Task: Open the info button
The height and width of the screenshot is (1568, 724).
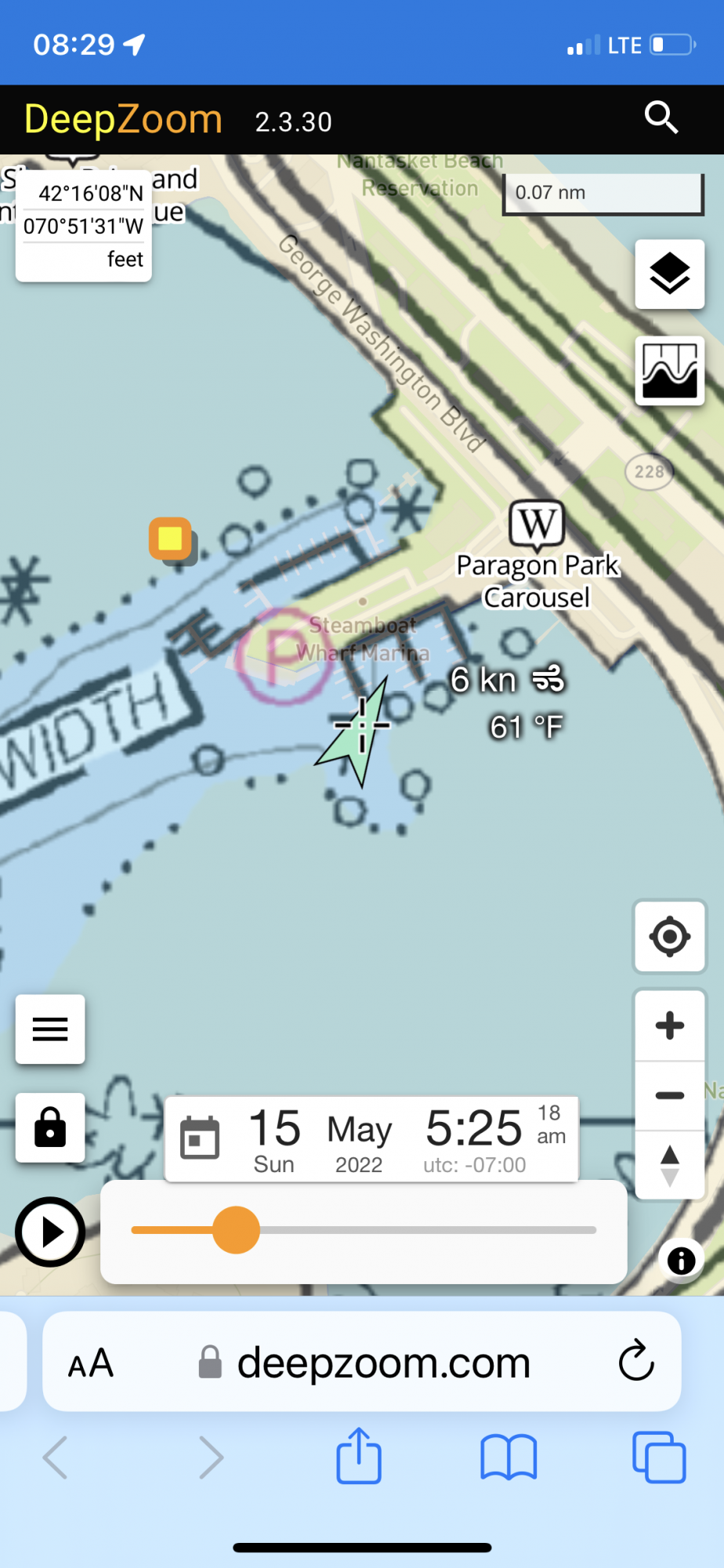Action: tap(681, 1261)
